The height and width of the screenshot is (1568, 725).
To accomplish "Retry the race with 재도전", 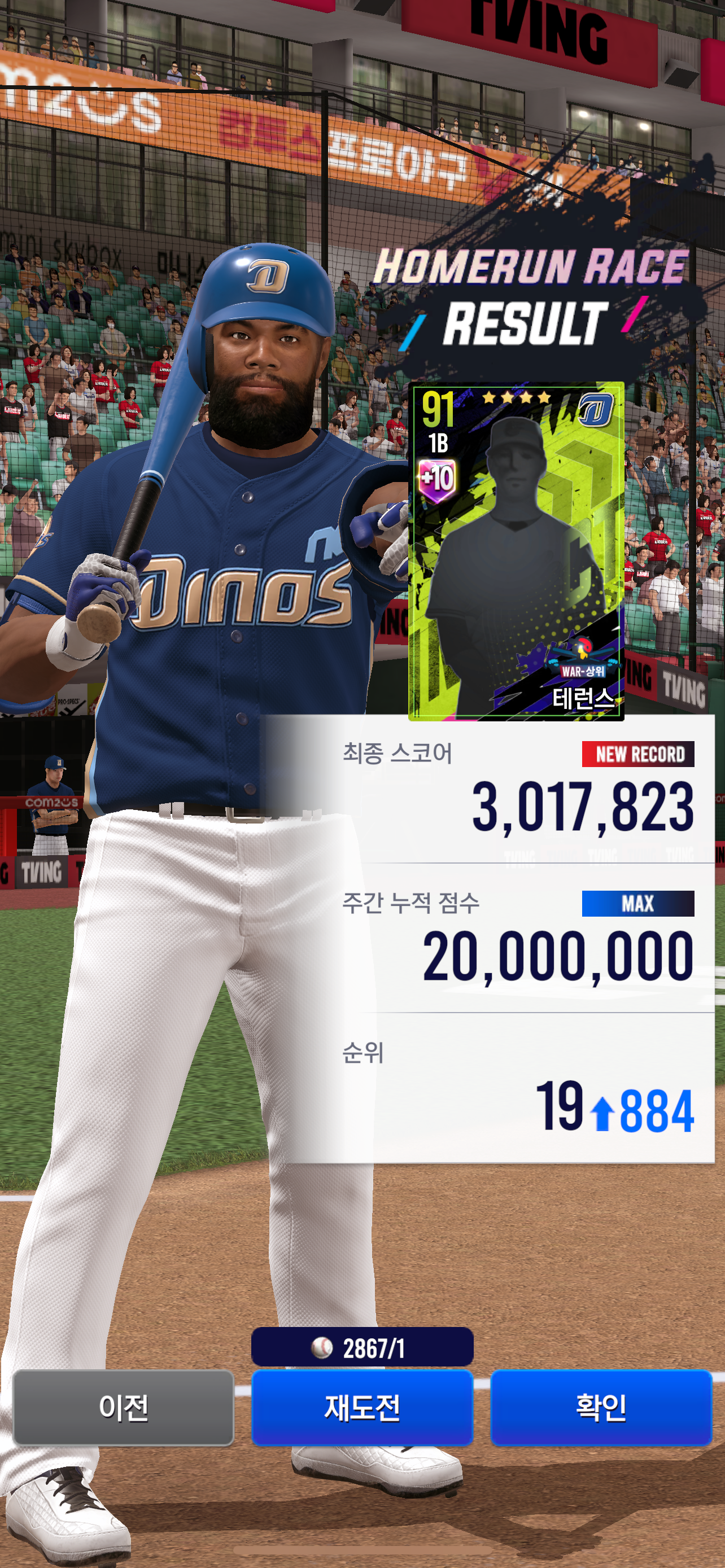I will (362, 1408).
